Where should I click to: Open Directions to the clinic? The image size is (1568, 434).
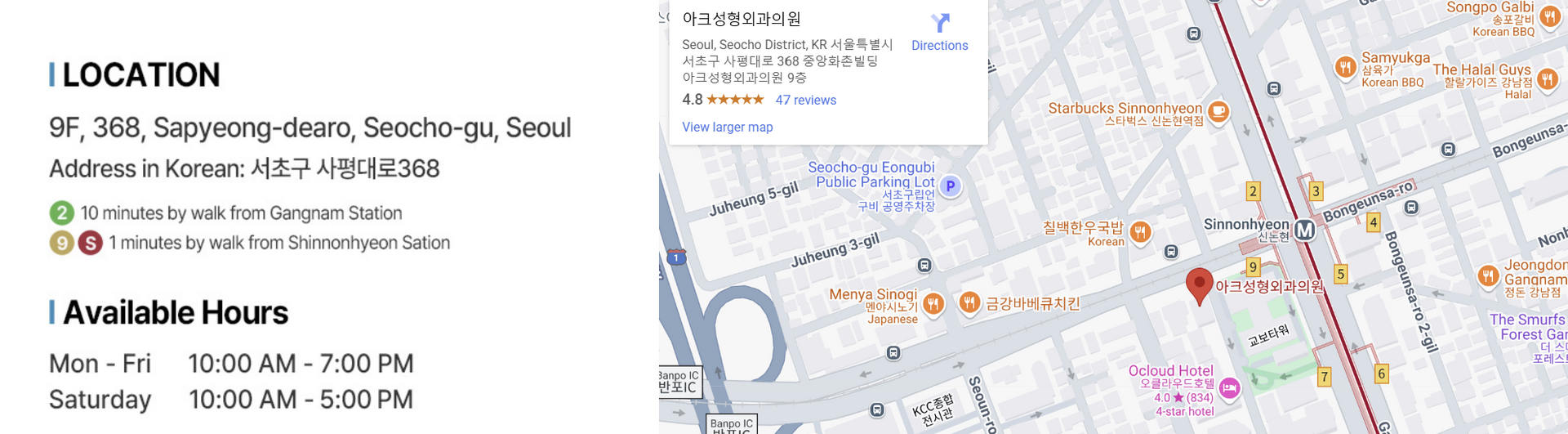coord(939,33)
